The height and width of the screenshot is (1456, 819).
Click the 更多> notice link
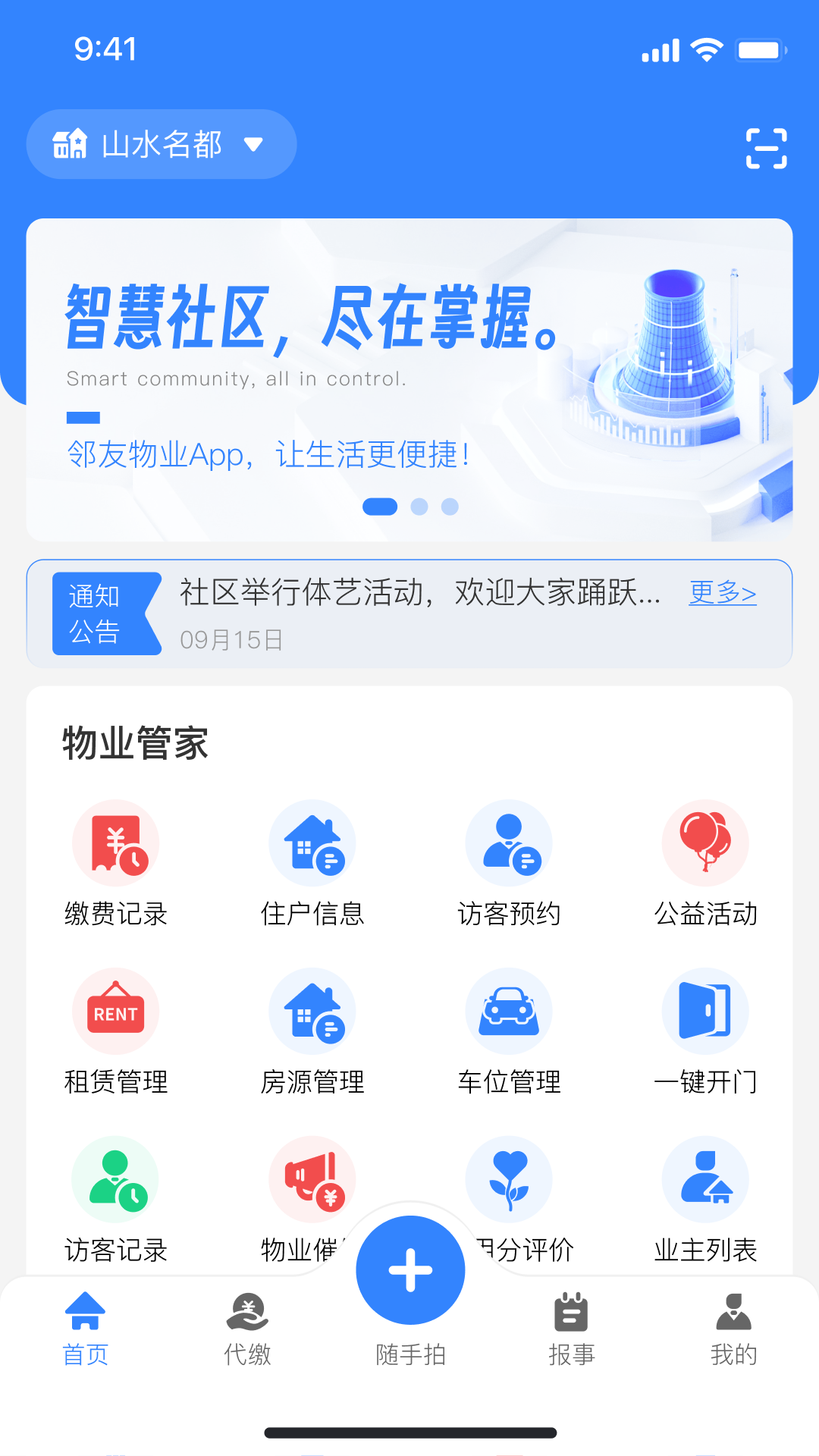click(722, 595)
